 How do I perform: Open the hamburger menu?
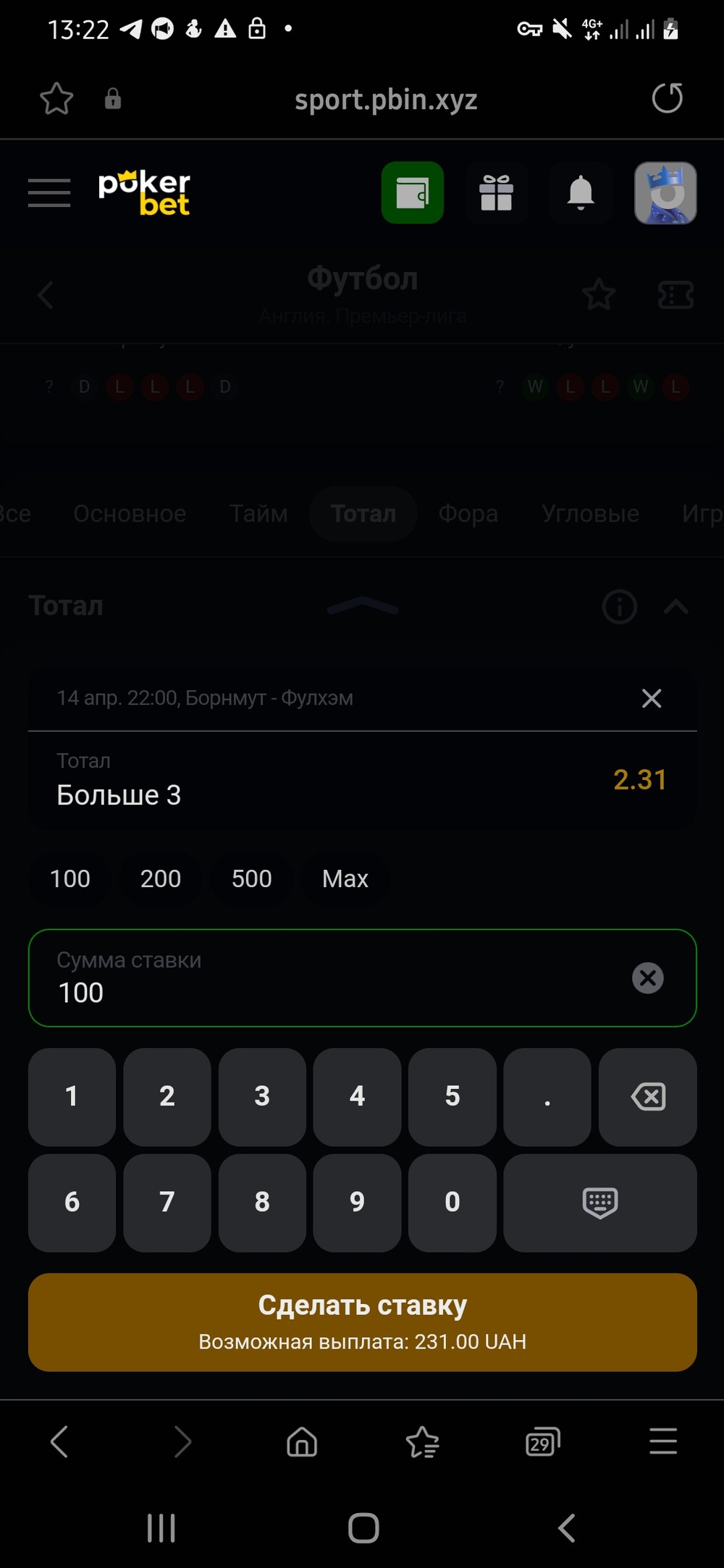(49, 192)
